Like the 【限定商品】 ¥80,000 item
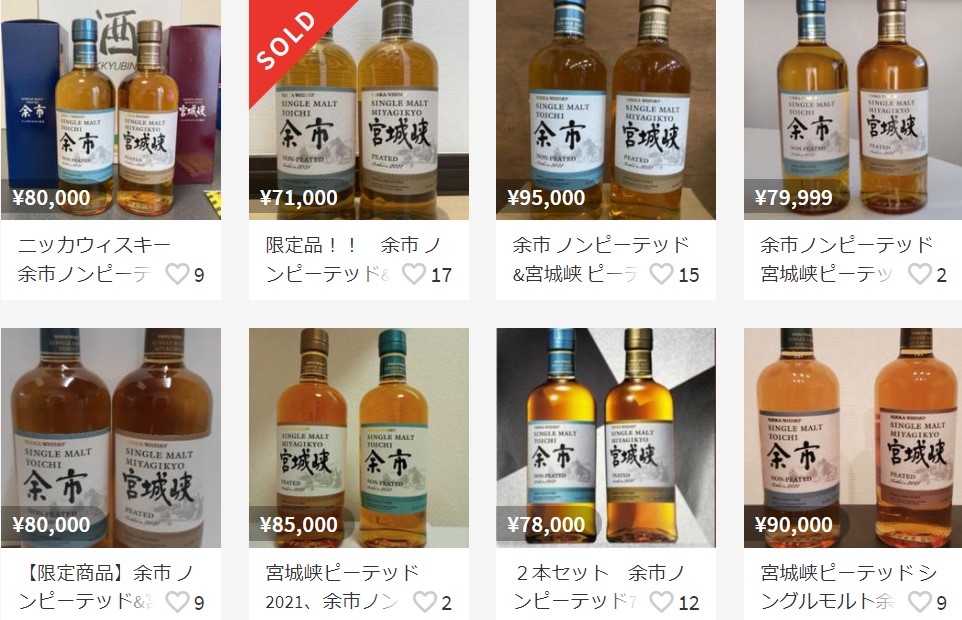This screenshot has height=620, width=962. click(177, 602)
